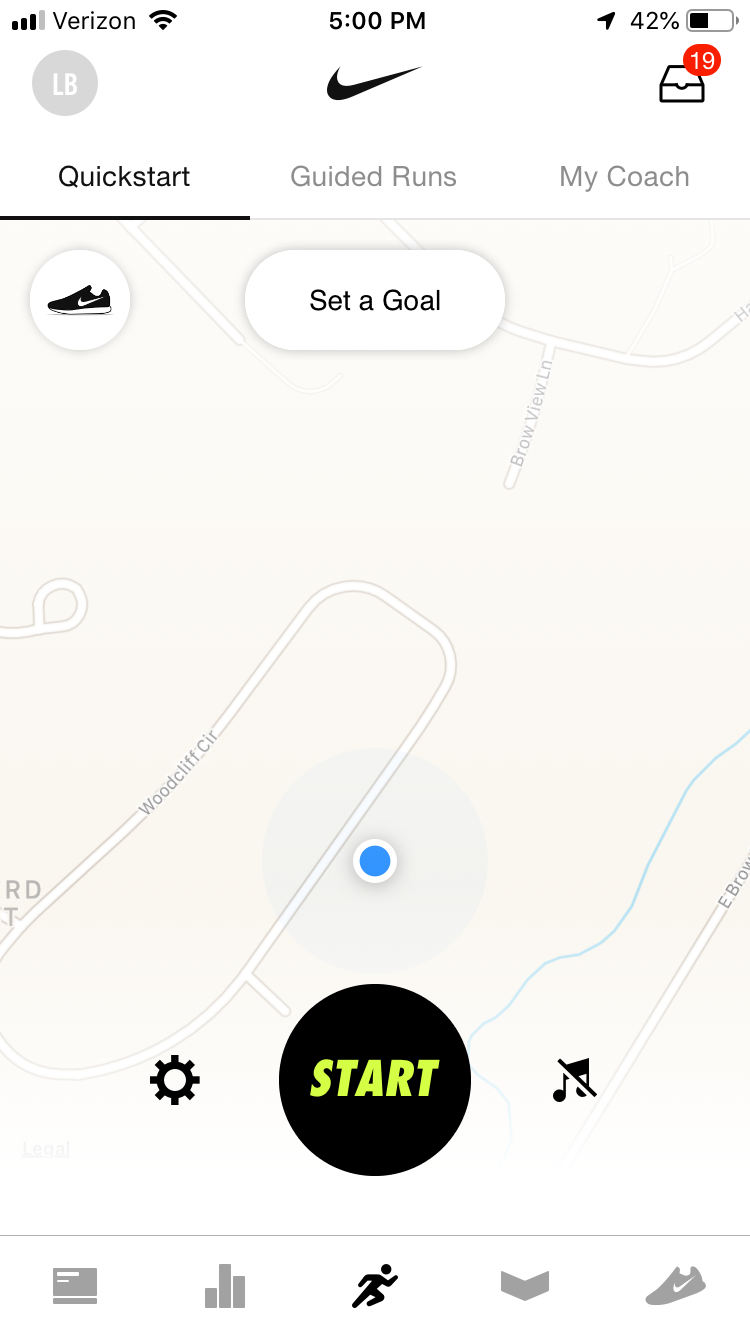Viewport: 750px width, 1334px height.
Task: Open the Legal map link
Action: 46,1149
